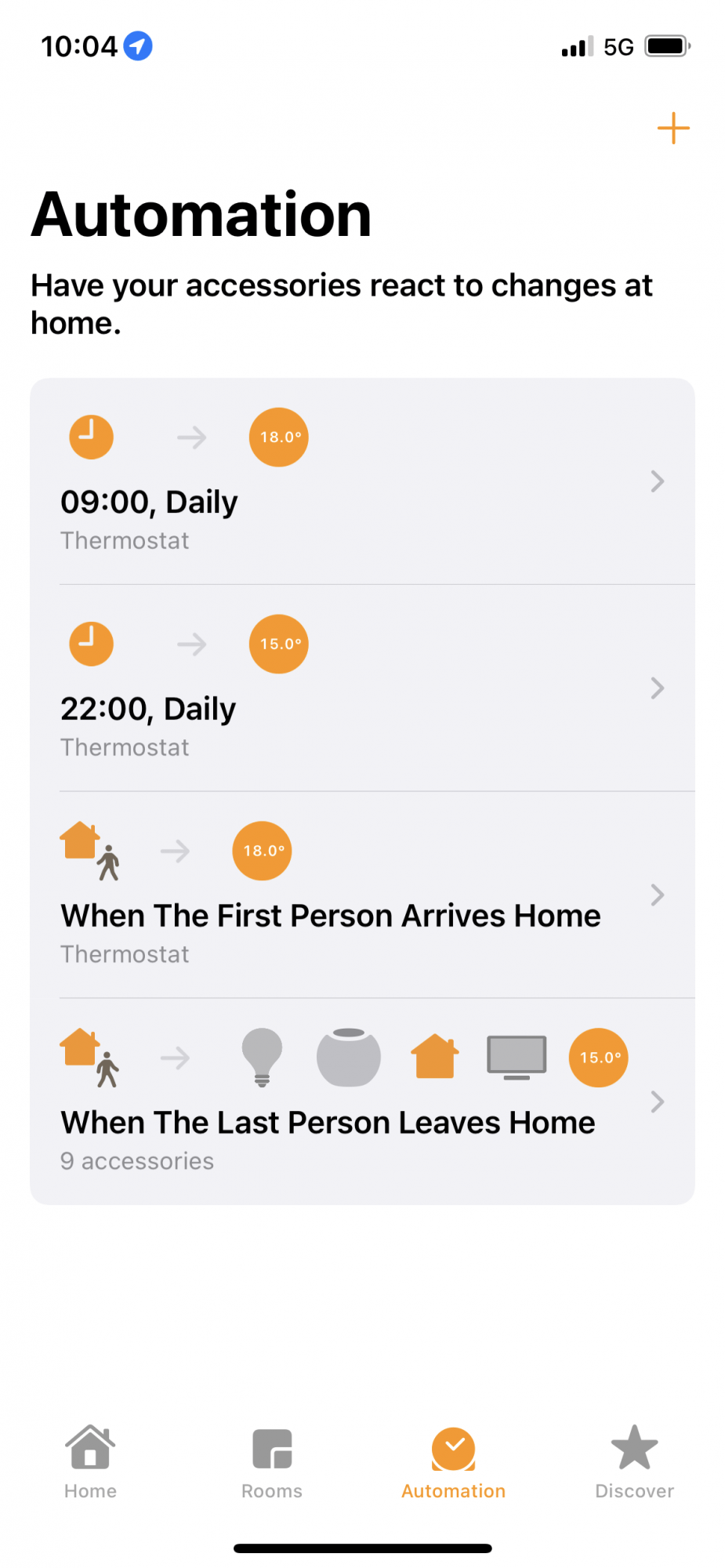Tap the clock icon on the 09:00 automation
The image size is (725, 1568).
click(x=91, y=437)
